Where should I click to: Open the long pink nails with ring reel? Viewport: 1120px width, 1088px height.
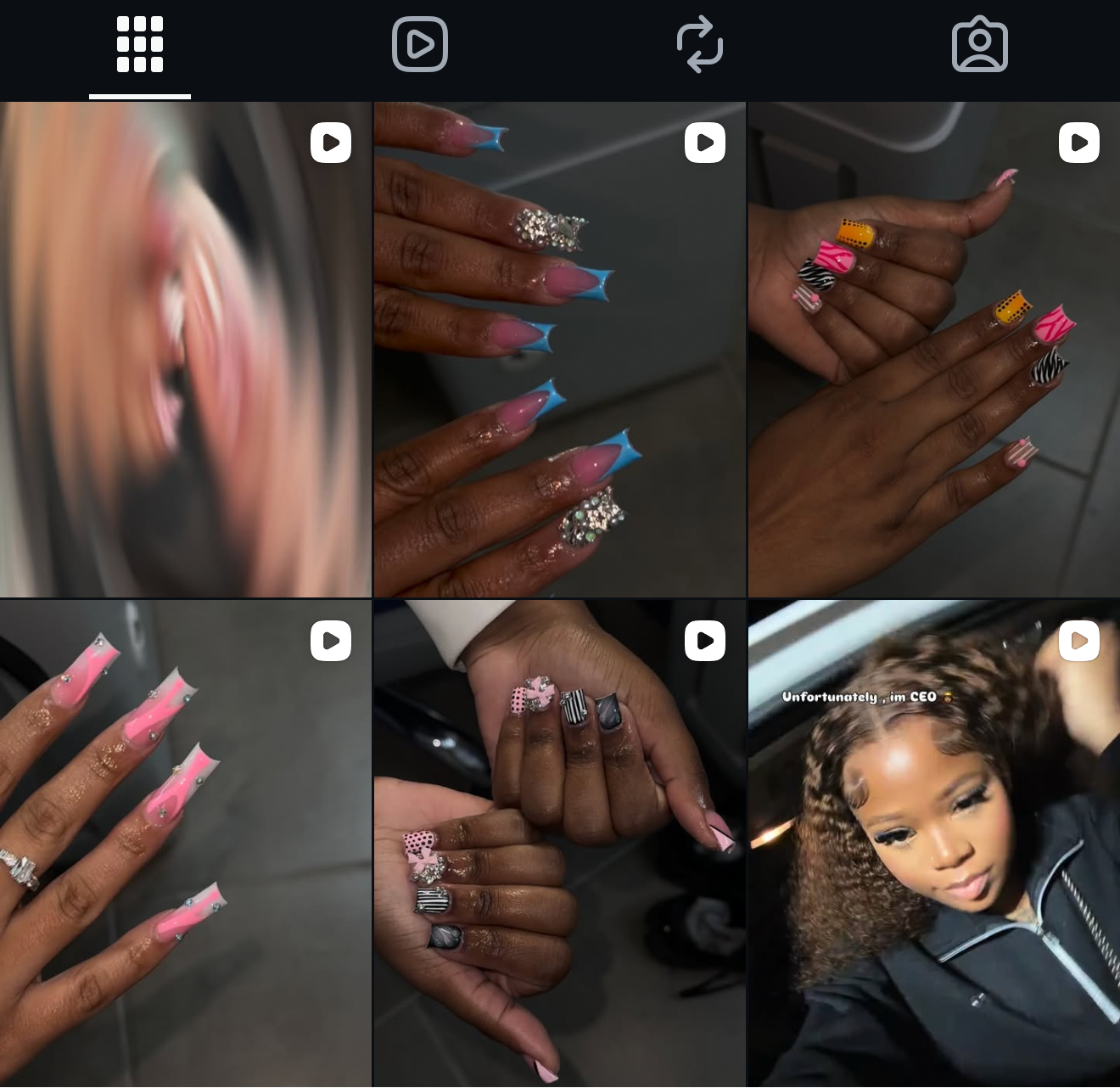[x=185, y=844]
